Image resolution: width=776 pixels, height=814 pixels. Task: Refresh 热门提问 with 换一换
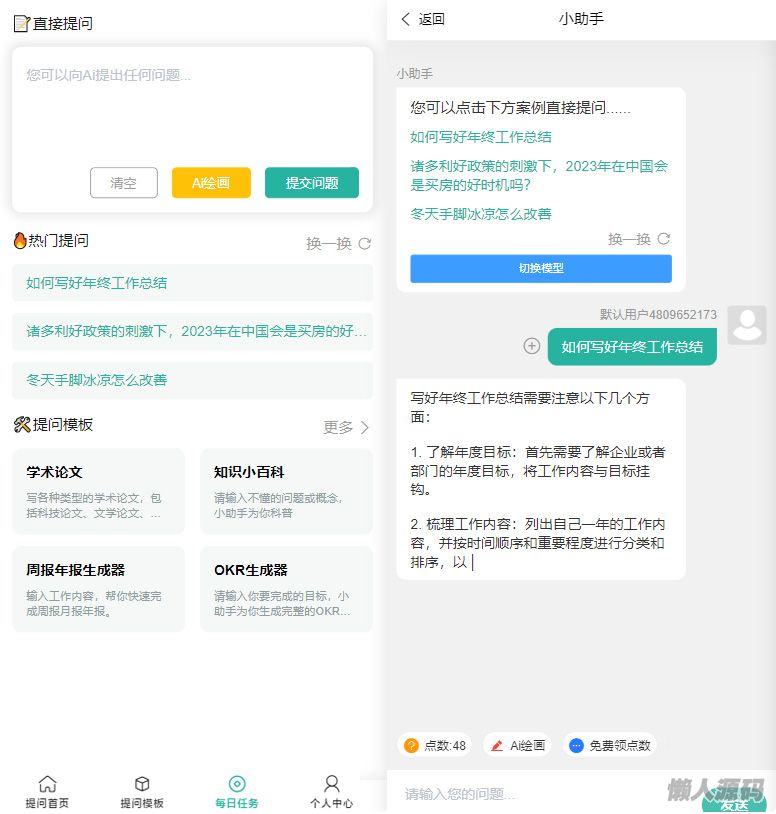339,244
